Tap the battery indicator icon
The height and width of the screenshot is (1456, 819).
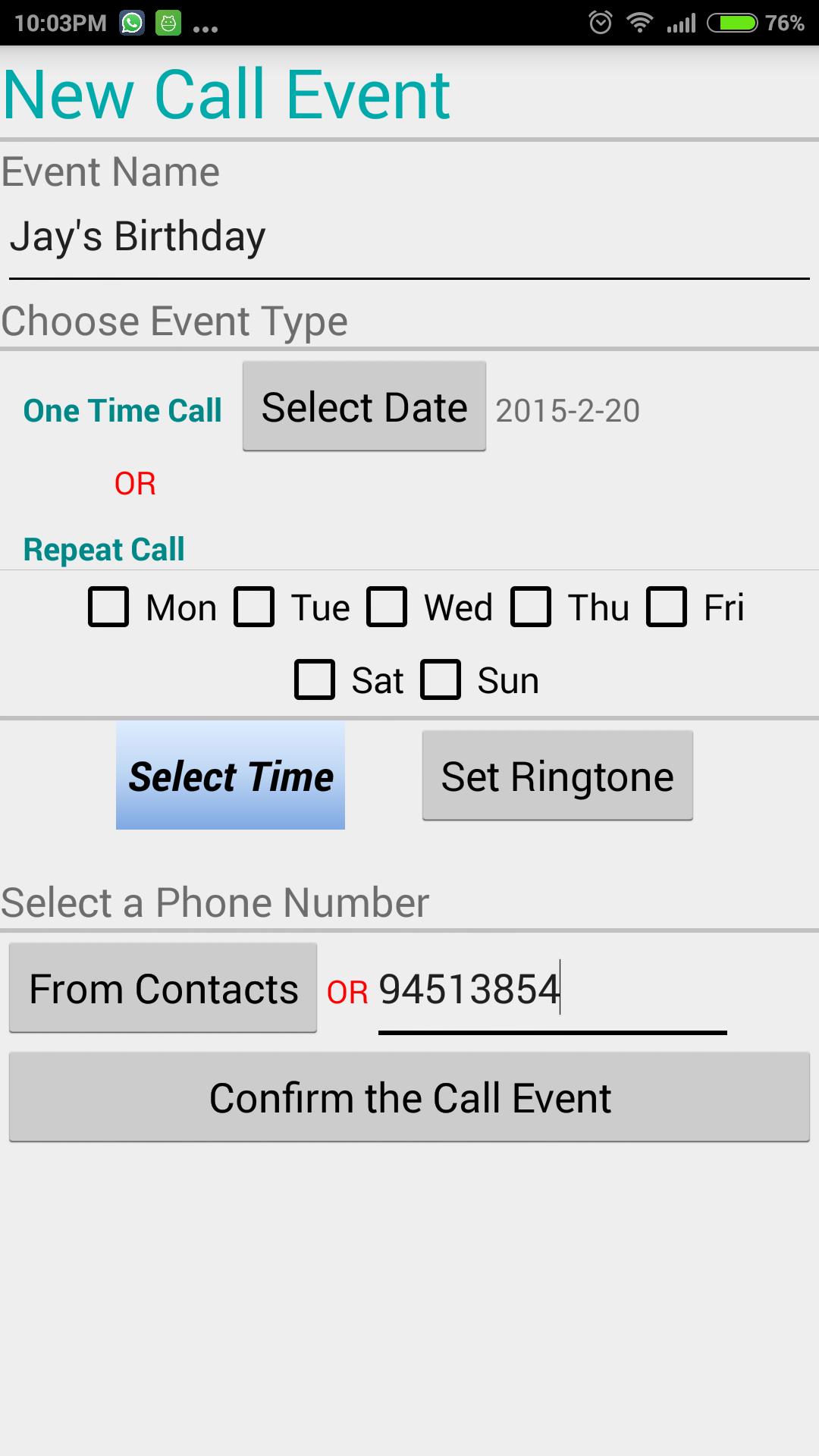(730, 21)
